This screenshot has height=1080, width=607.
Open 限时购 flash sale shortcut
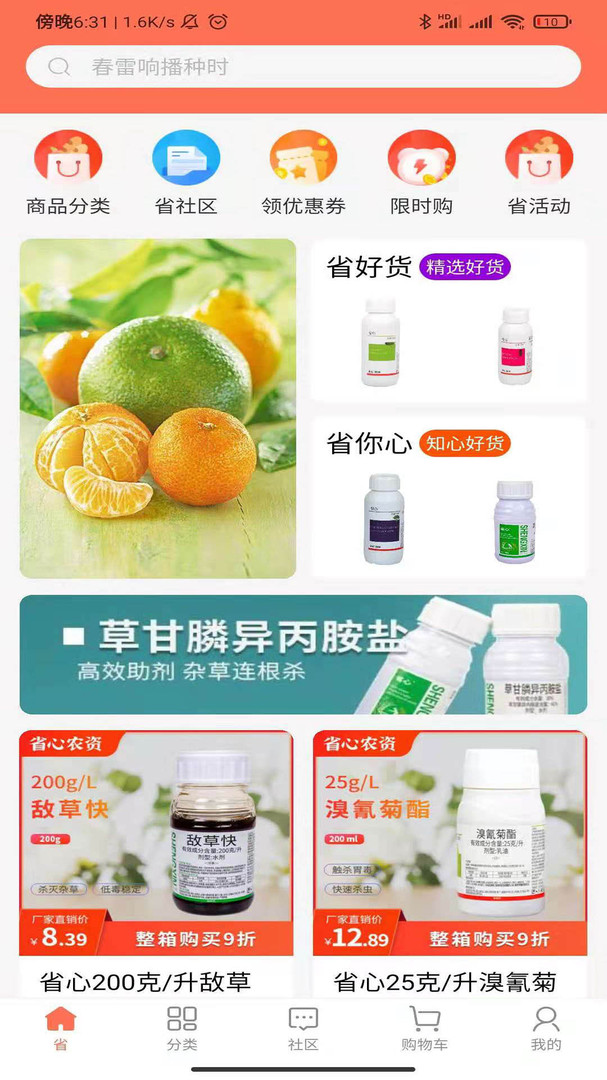point(421,173)
